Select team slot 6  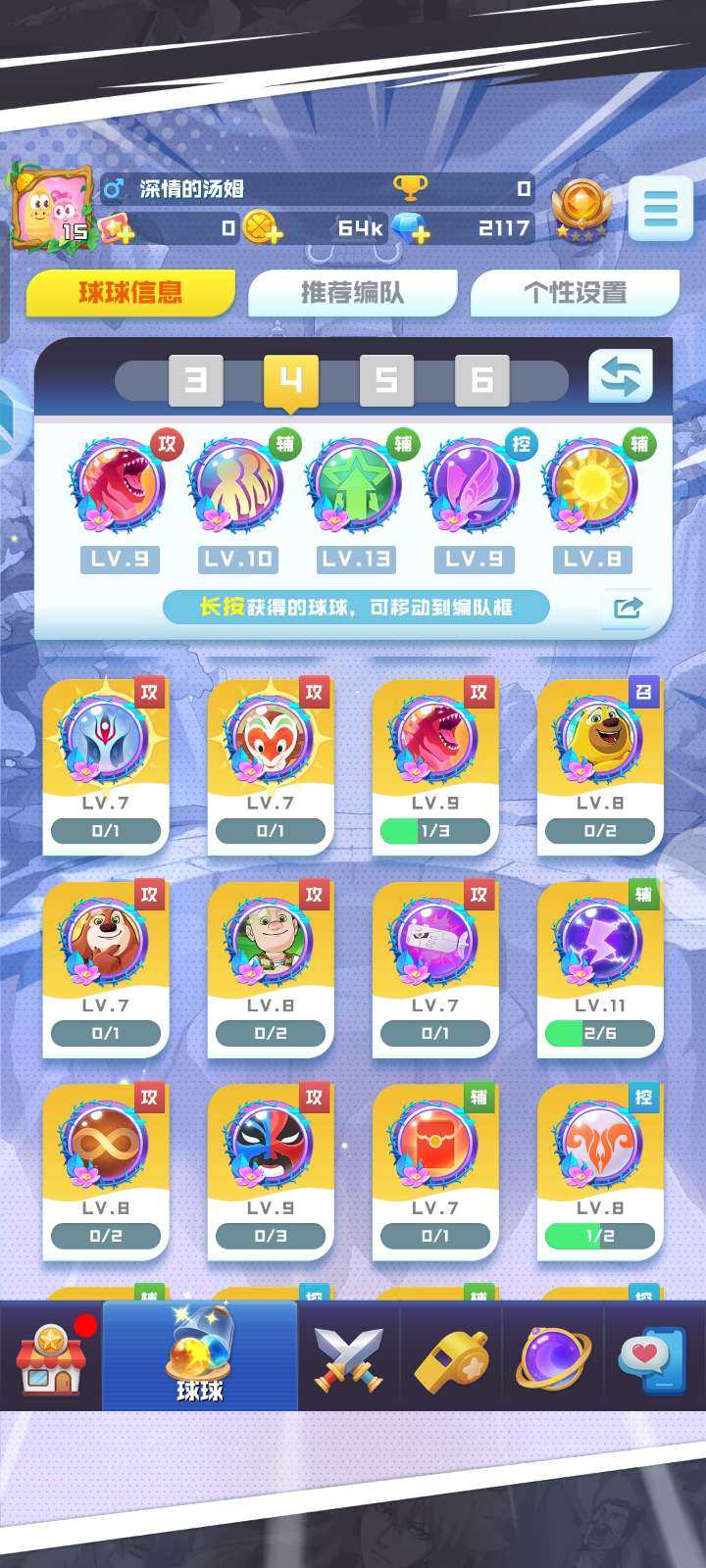pyautogui.click(x=481, y=379)
